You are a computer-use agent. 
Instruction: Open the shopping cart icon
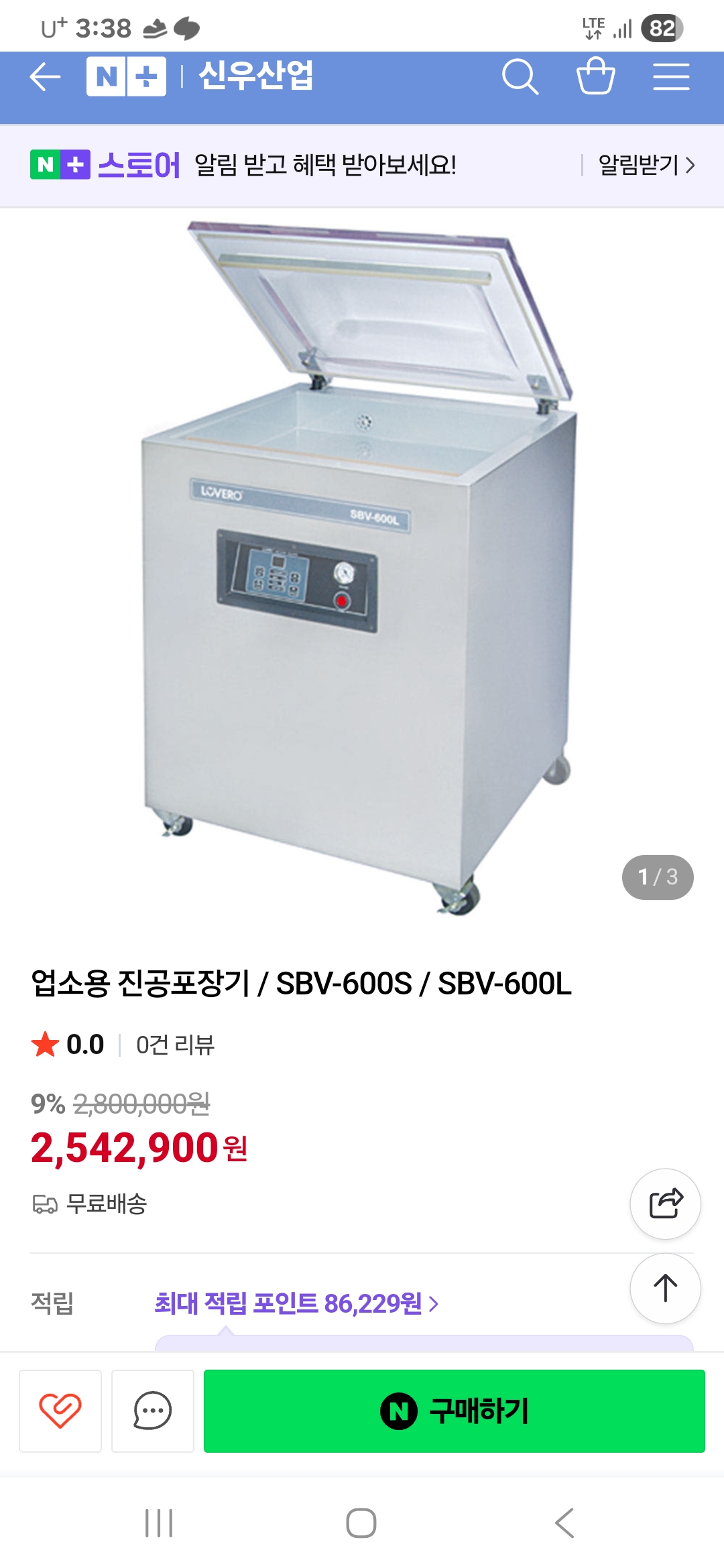tap(597, 76)
